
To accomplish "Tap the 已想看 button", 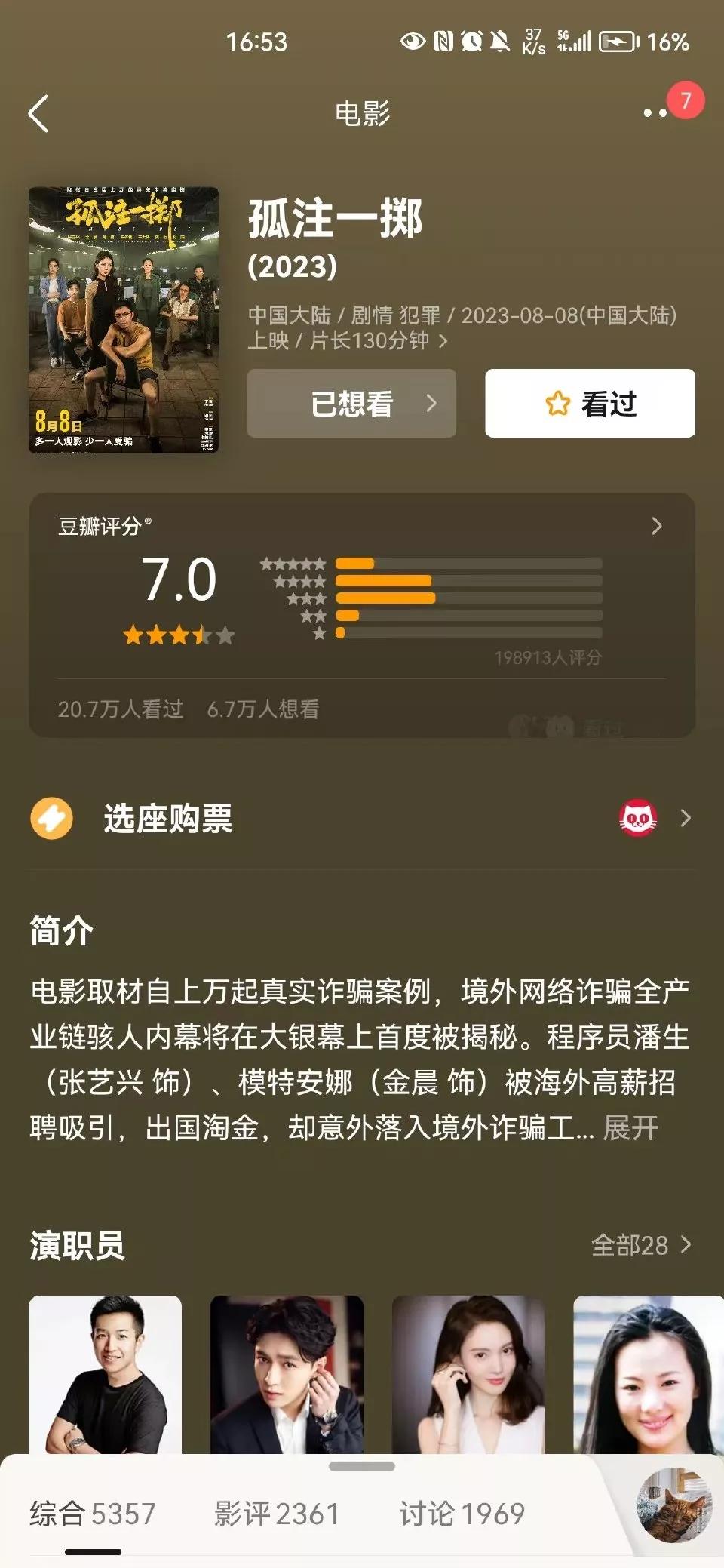I will (351, 403).
